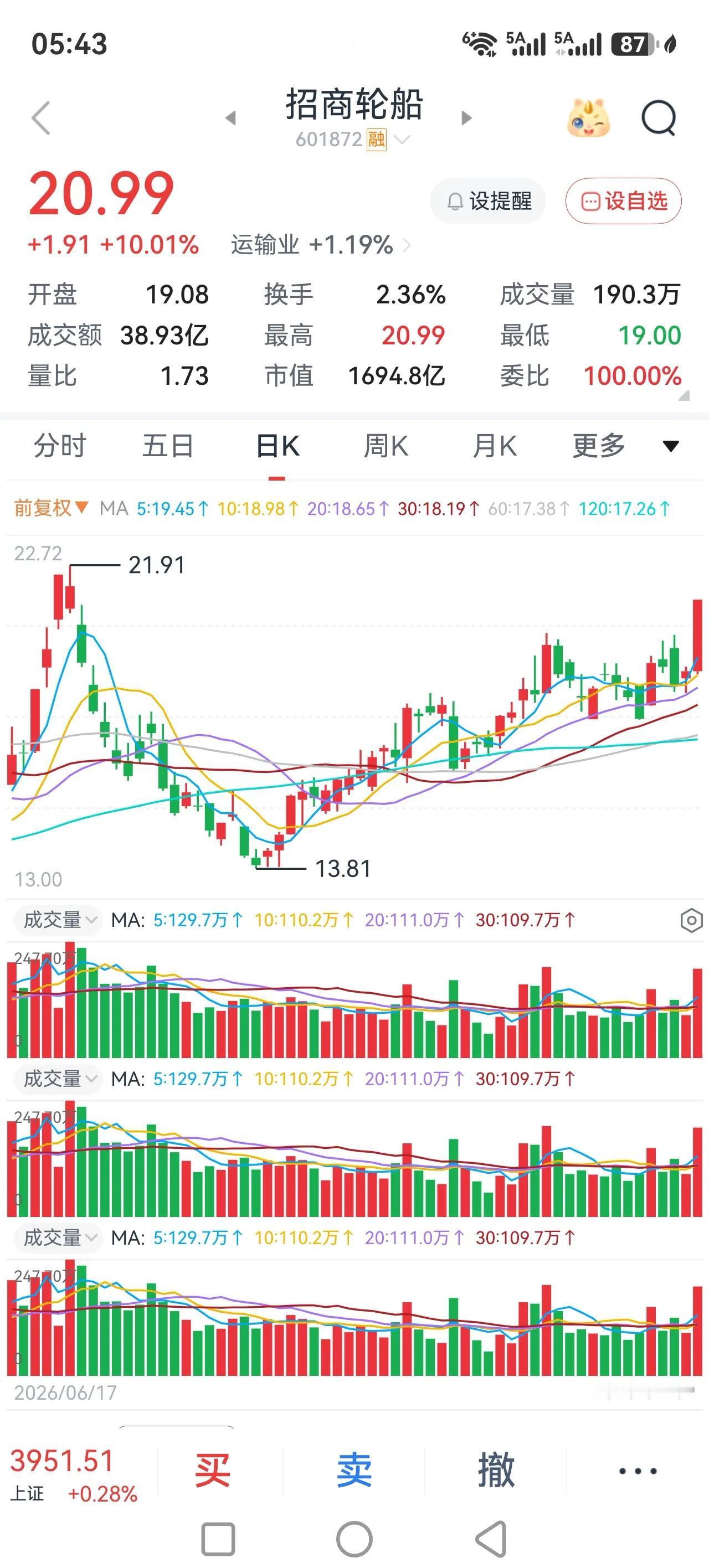Open the three-dot more menu

(637, 1471)
